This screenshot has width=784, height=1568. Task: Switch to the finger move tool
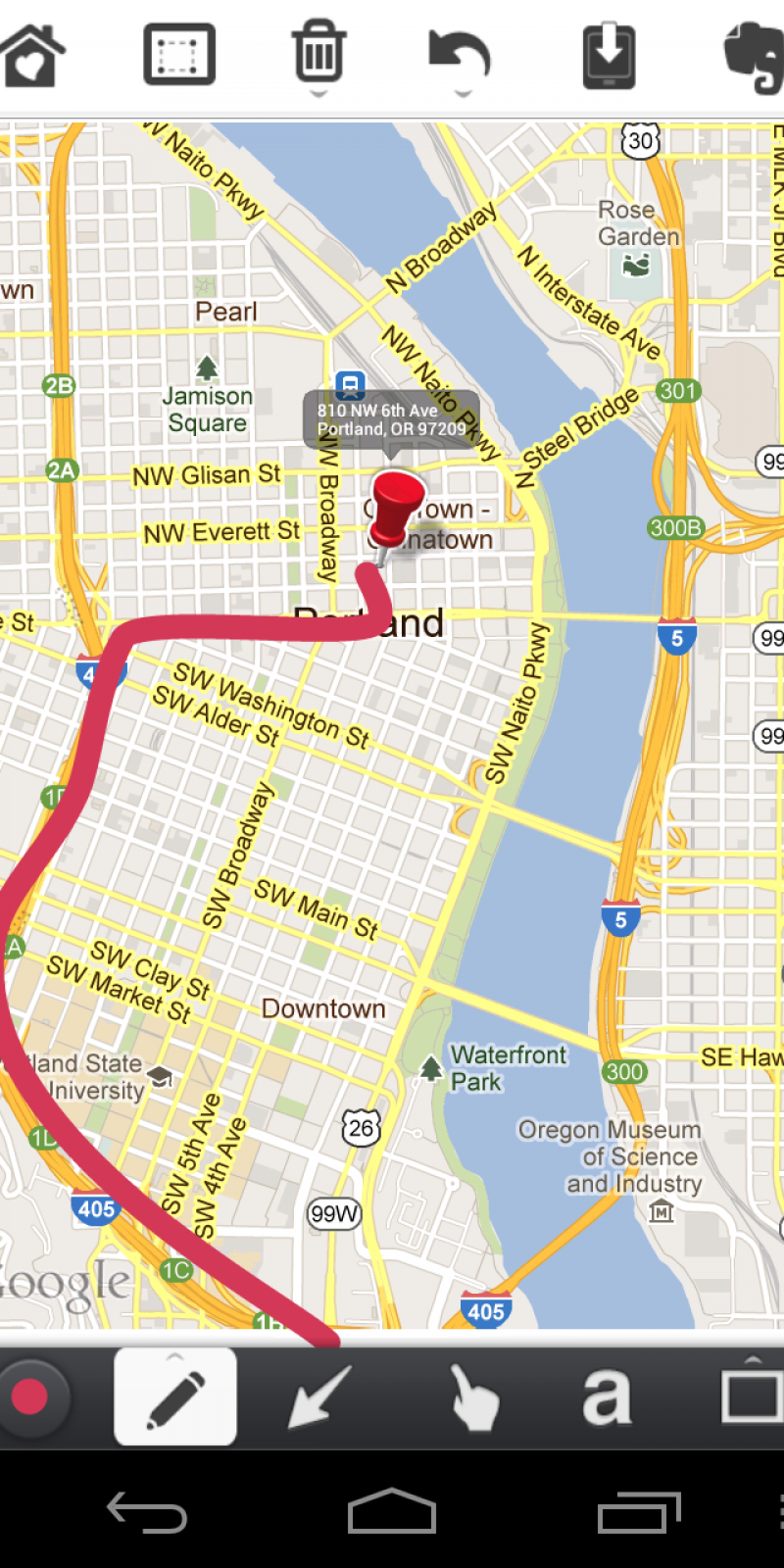[472, 1396]
